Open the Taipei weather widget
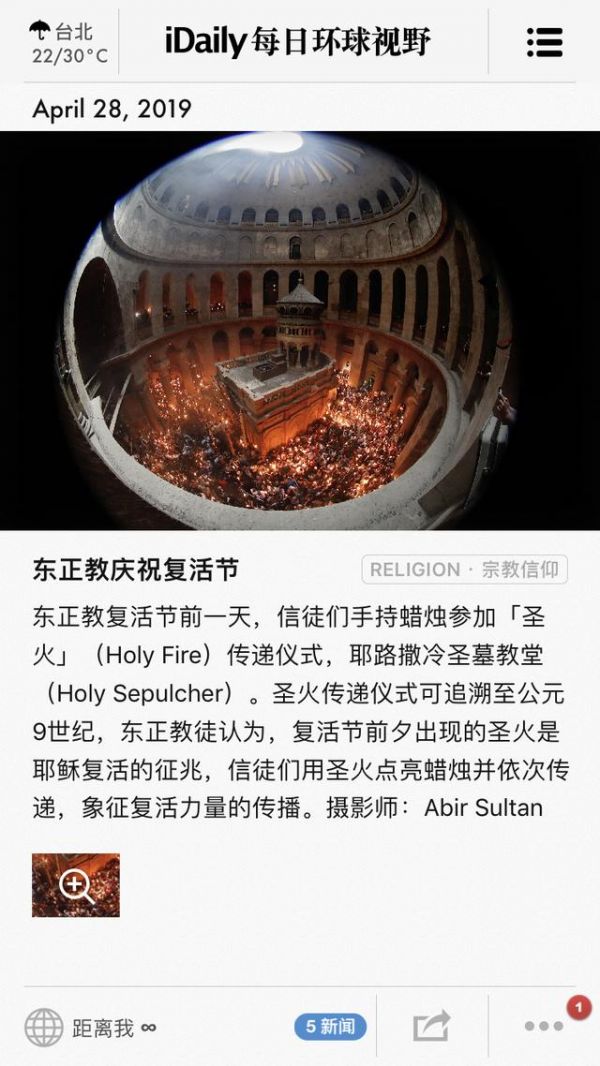The width and height of the screenshot is (600, 1066). [x=68, y=43]
